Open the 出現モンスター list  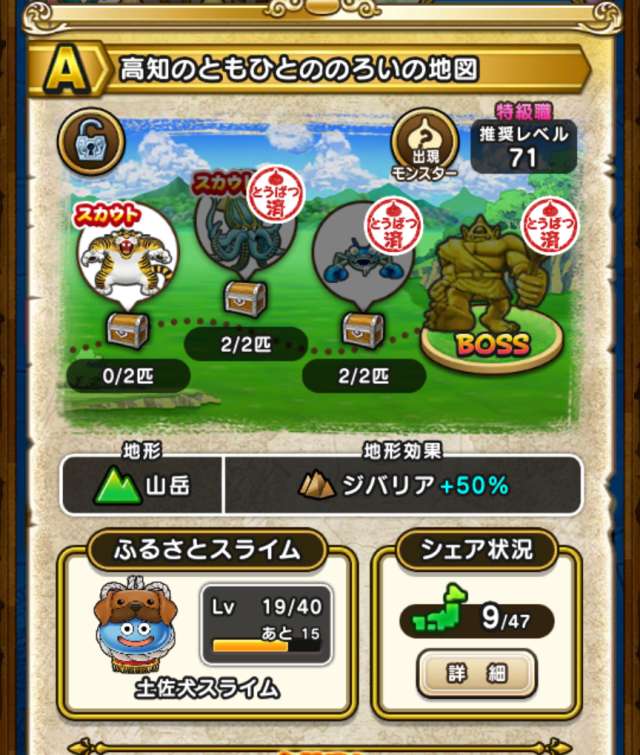click(424, 145)
